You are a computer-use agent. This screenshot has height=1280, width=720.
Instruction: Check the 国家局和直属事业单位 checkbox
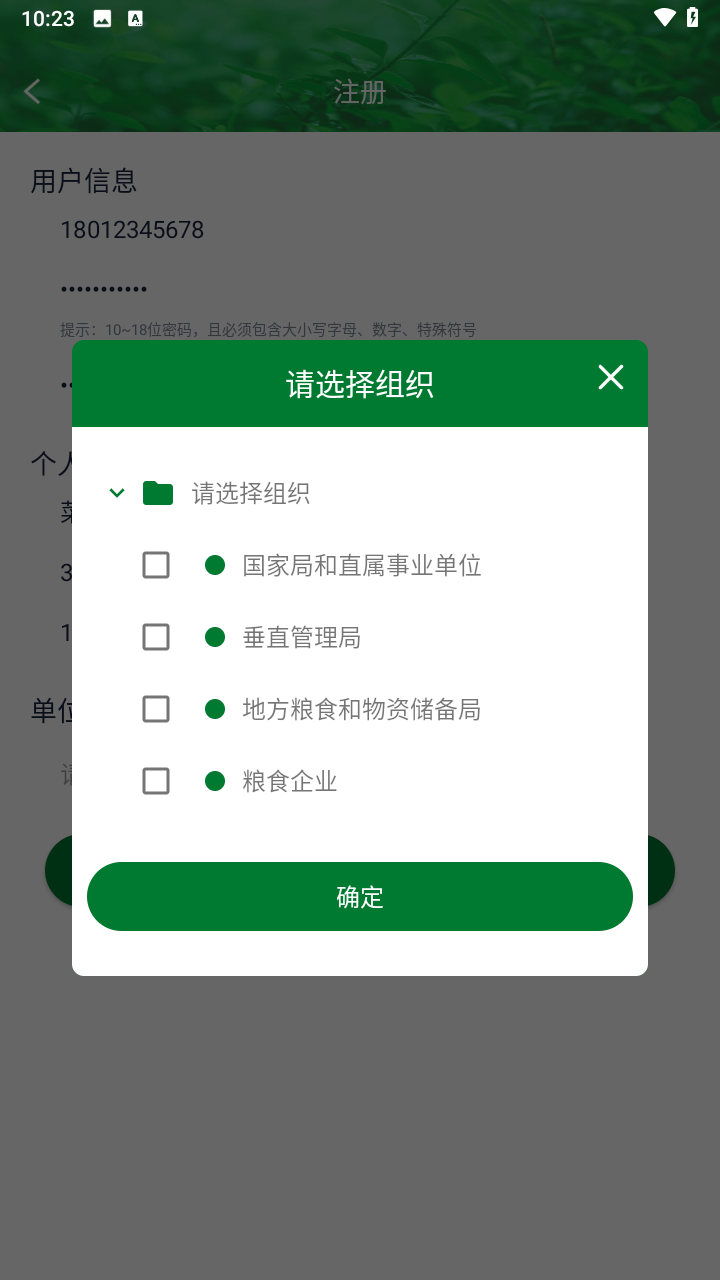[155, 565]
